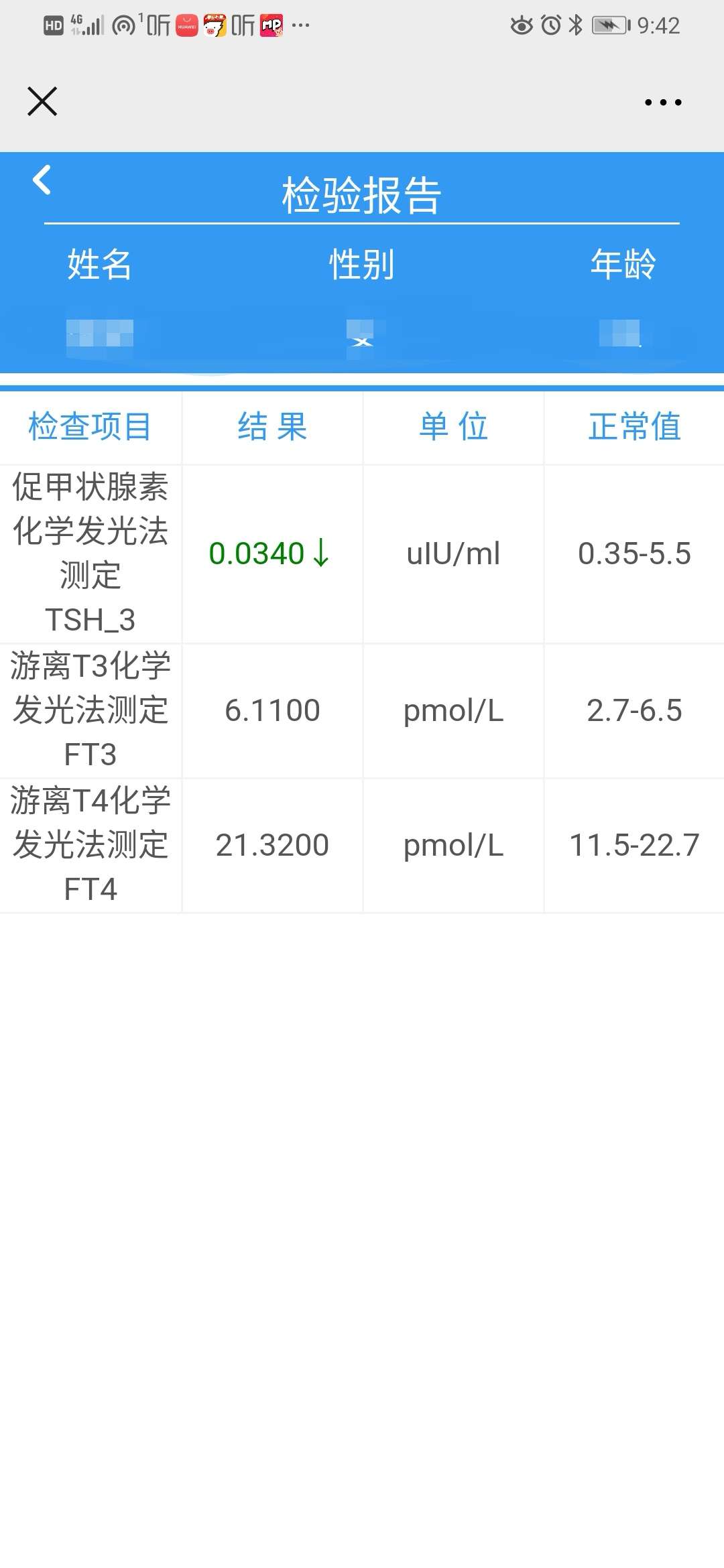This screenshot has height=1568, width=724.
Task: Close the report page with the X icon
Action: click(42, 101)
